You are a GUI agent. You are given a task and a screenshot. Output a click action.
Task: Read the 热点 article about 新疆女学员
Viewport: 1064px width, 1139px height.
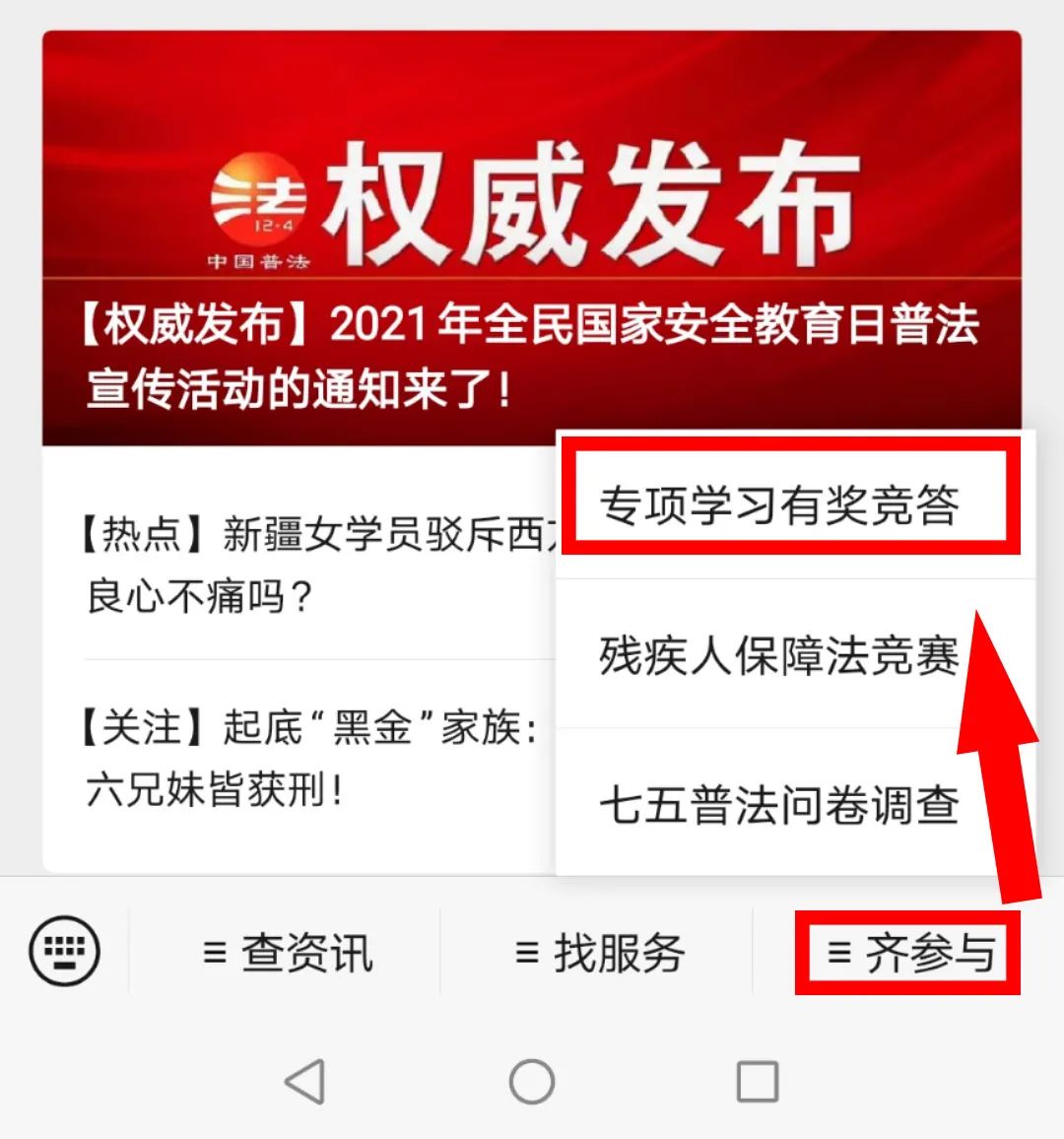[315, 565]
